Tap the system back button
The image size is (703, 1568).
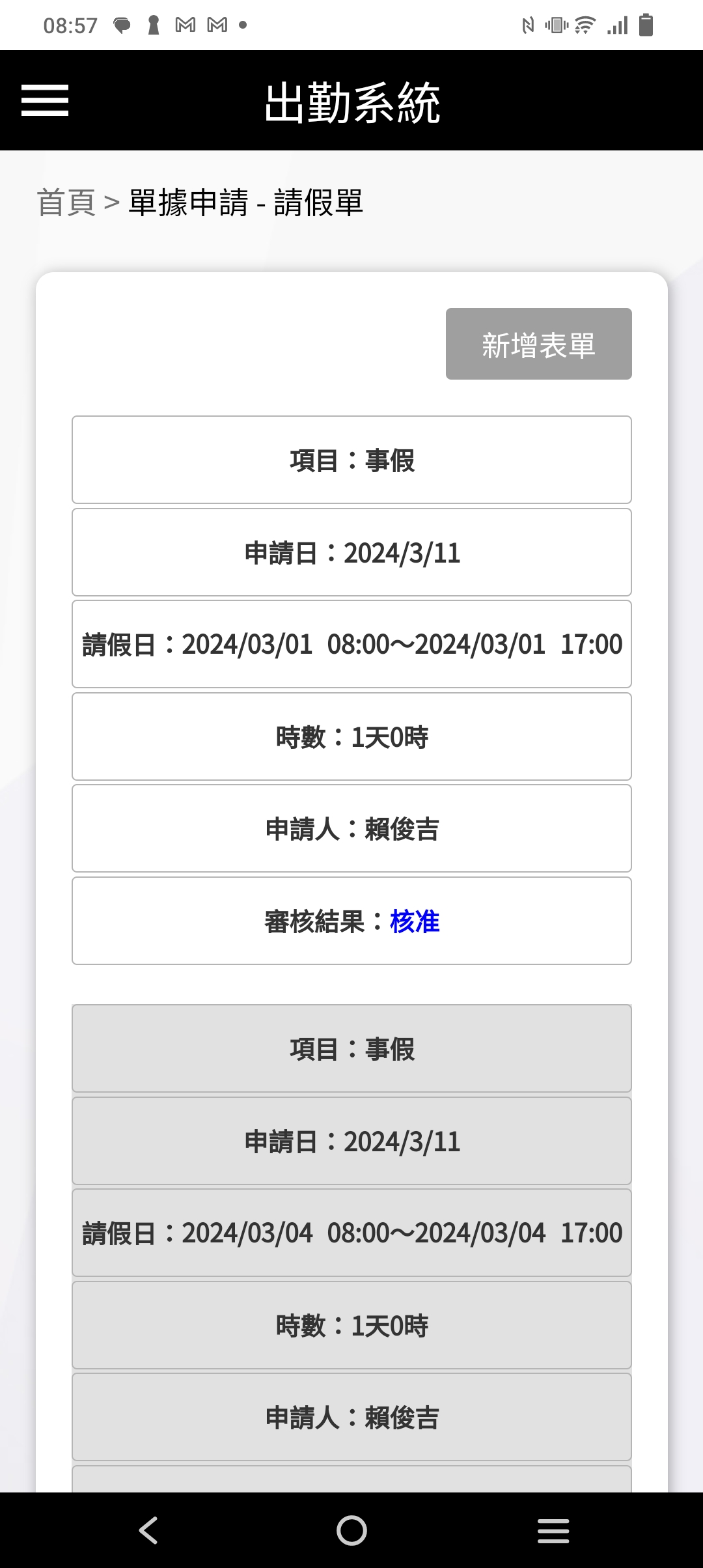[x=149, y=1530]
